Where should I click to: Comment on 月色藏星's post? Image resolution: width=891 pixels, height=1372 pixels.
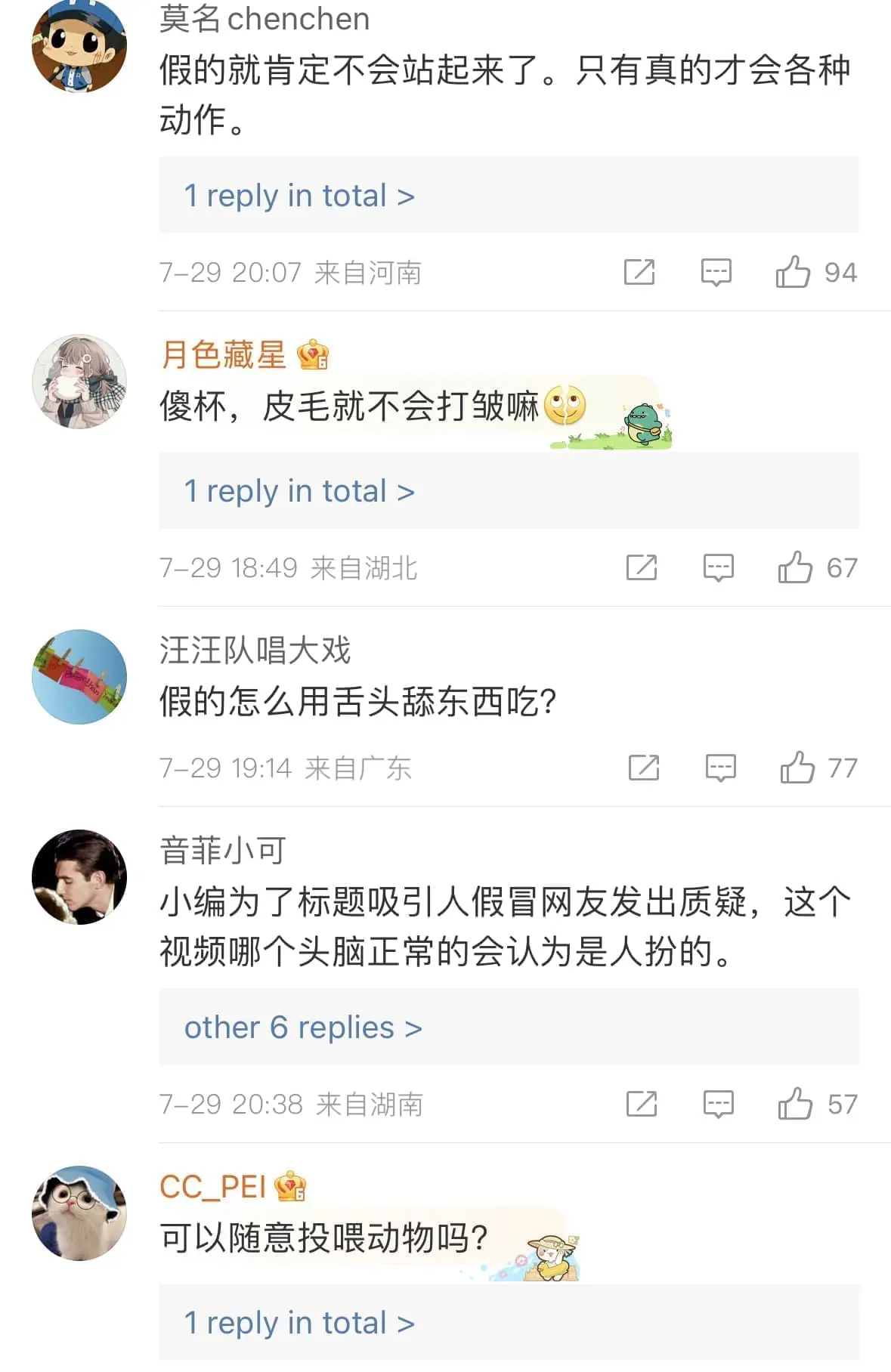[718, 567]
